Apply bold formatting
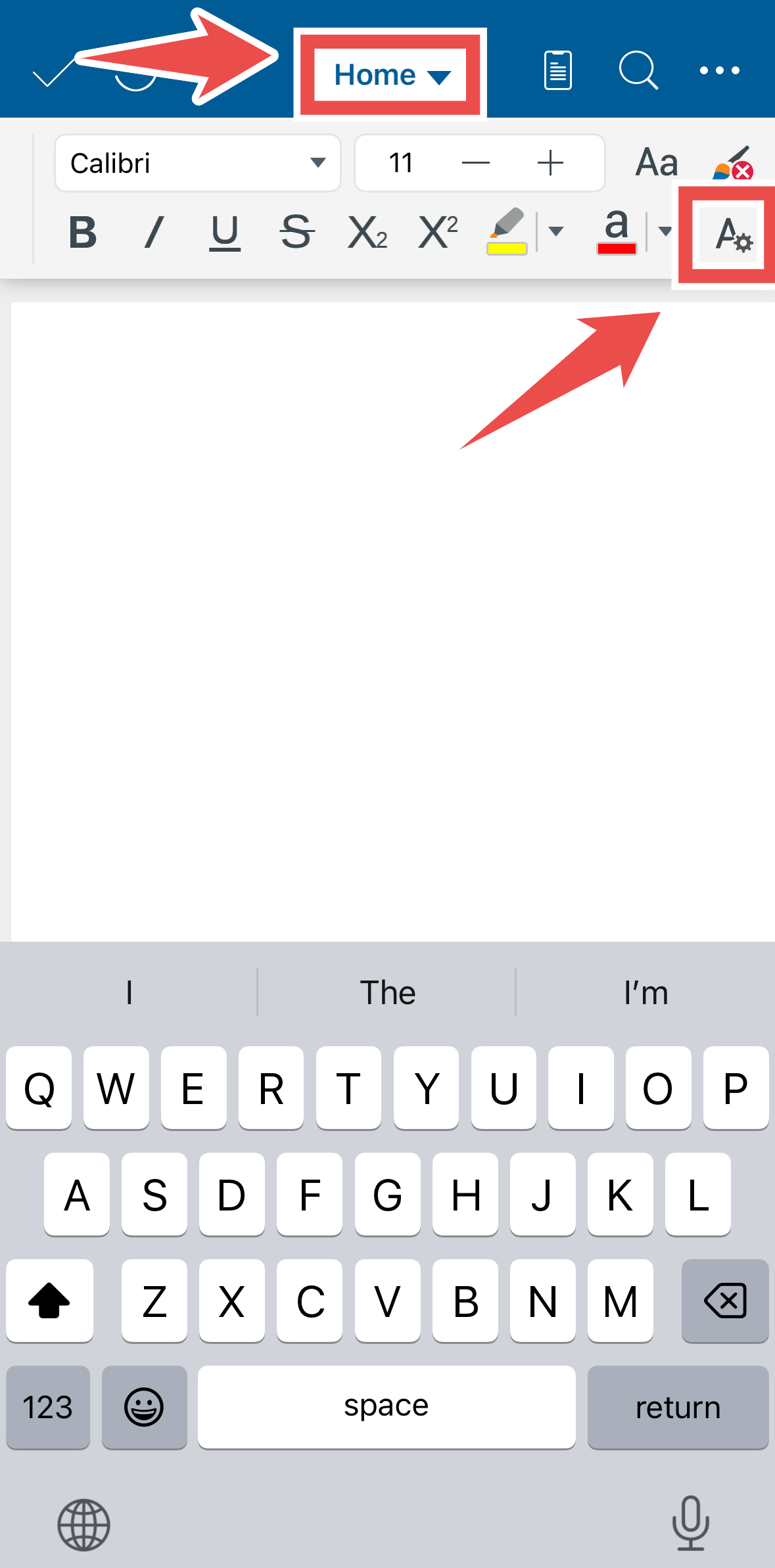Screen dimensions: 775x1568 coord(83,233)
